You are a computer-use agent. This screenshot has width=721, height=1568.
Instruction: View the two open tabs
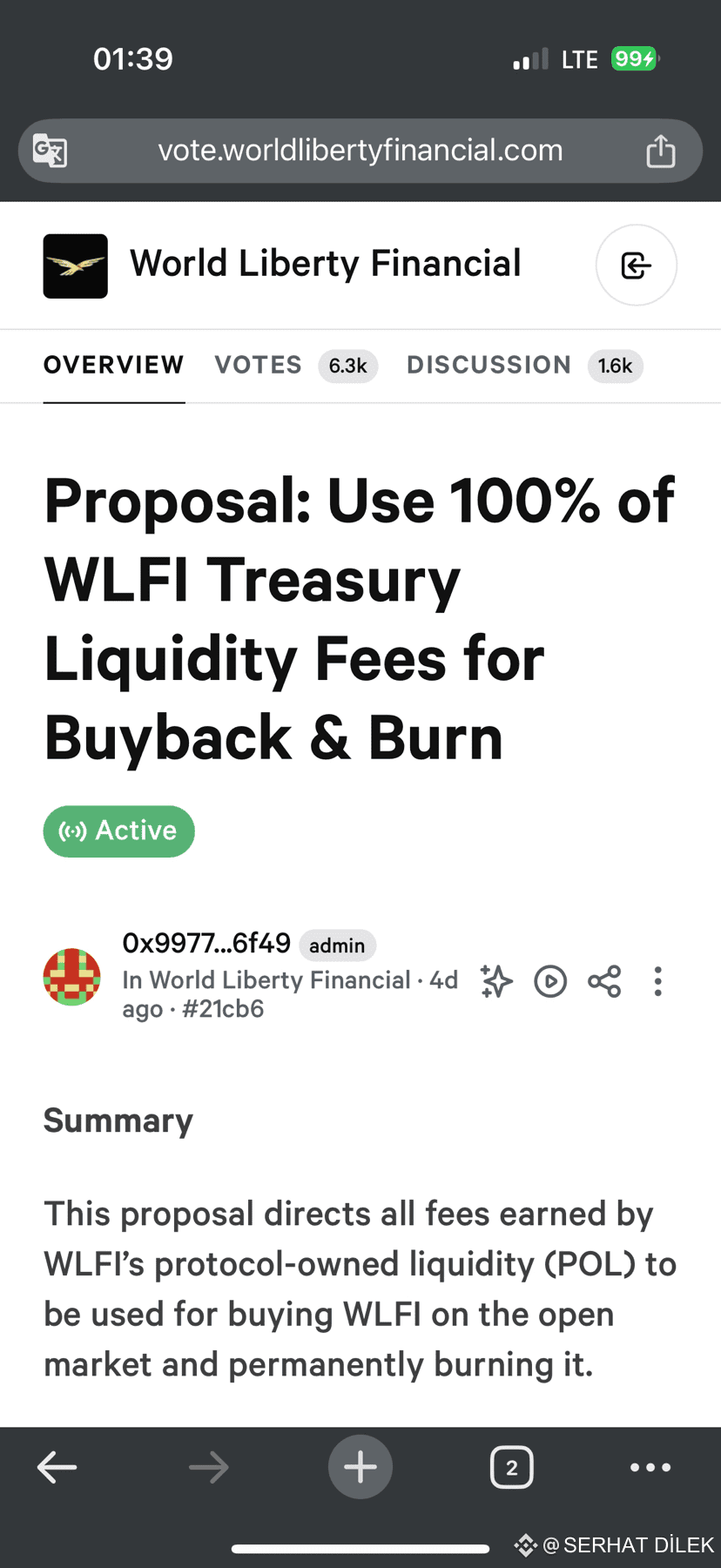pos(512,1468)
